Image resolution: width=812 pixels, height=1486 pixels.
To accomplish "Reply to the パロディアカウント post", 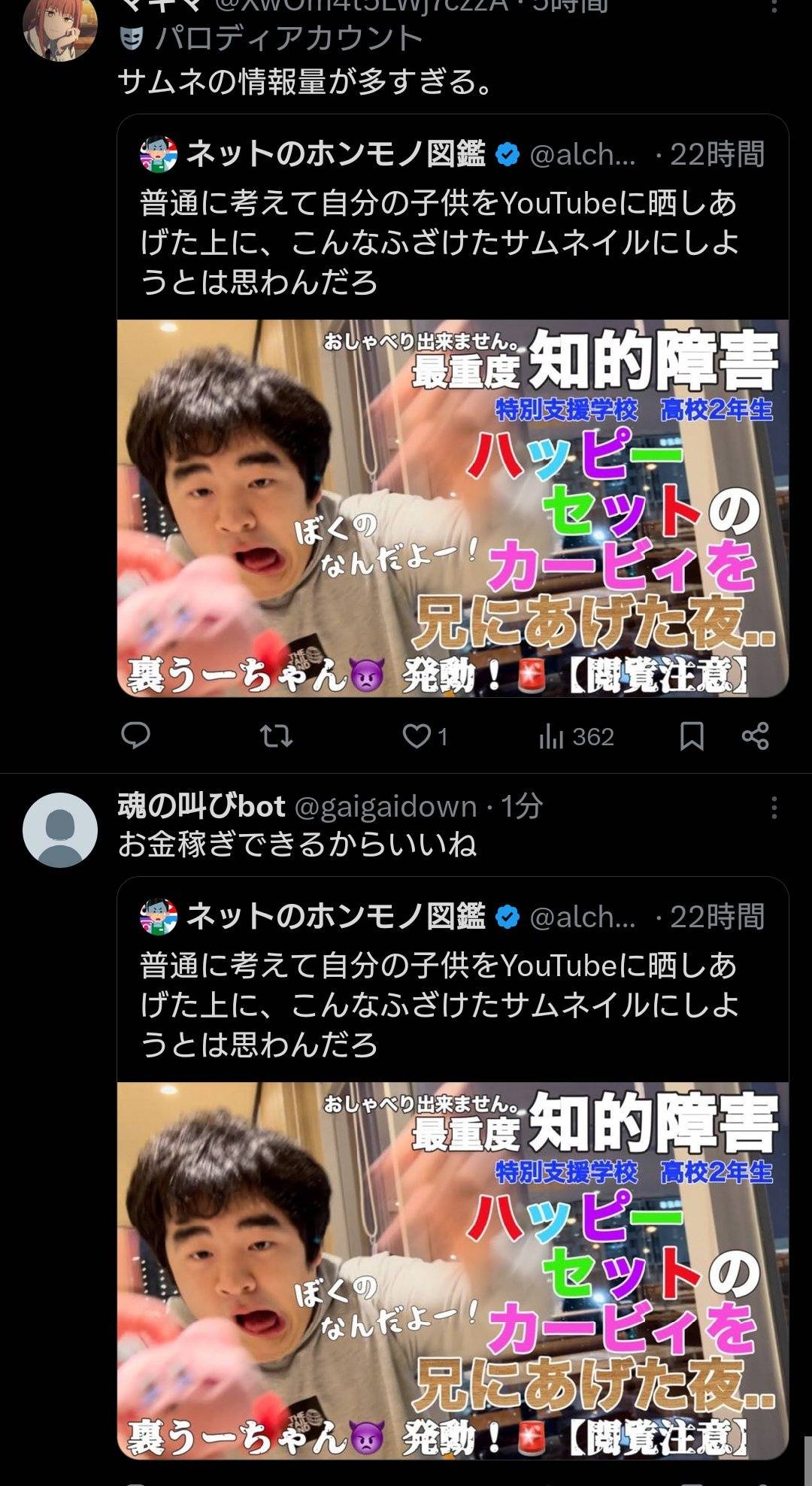I will (x=136, y=736).
